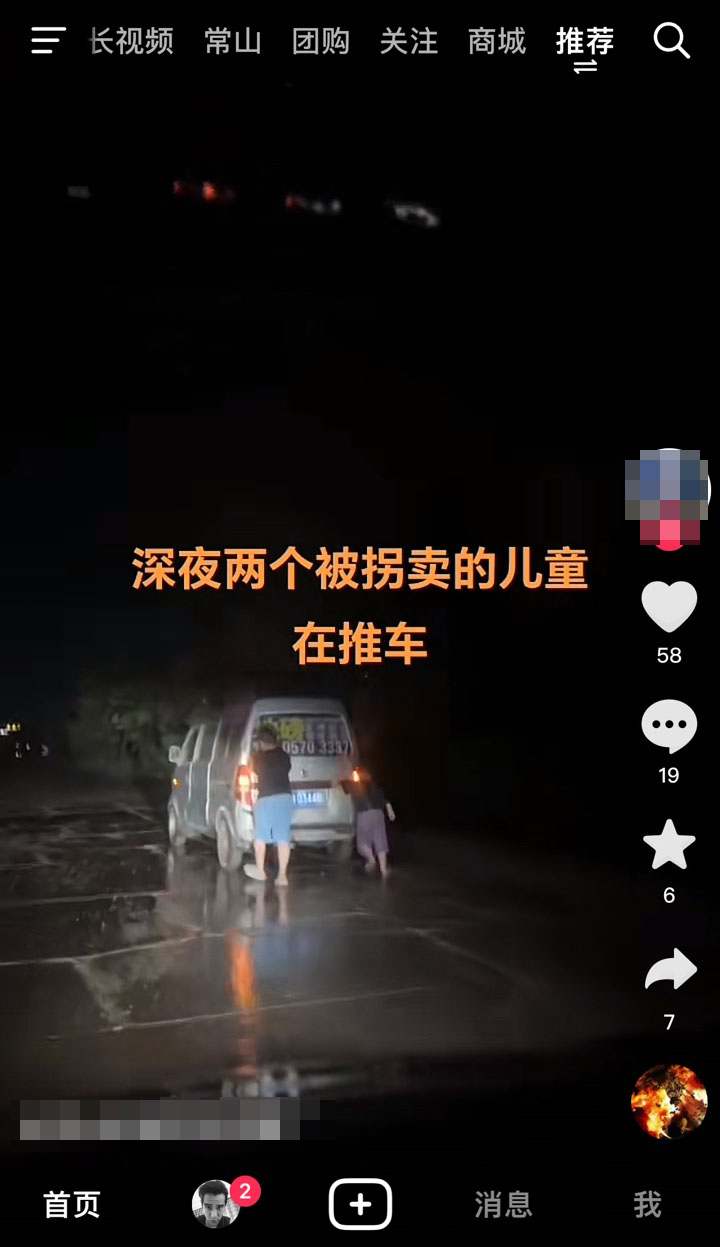Image resolution: width=720 pixels, height=1247 pixels.
Task: Switch to the 常山 tab
Action: (x=233, y=41)
